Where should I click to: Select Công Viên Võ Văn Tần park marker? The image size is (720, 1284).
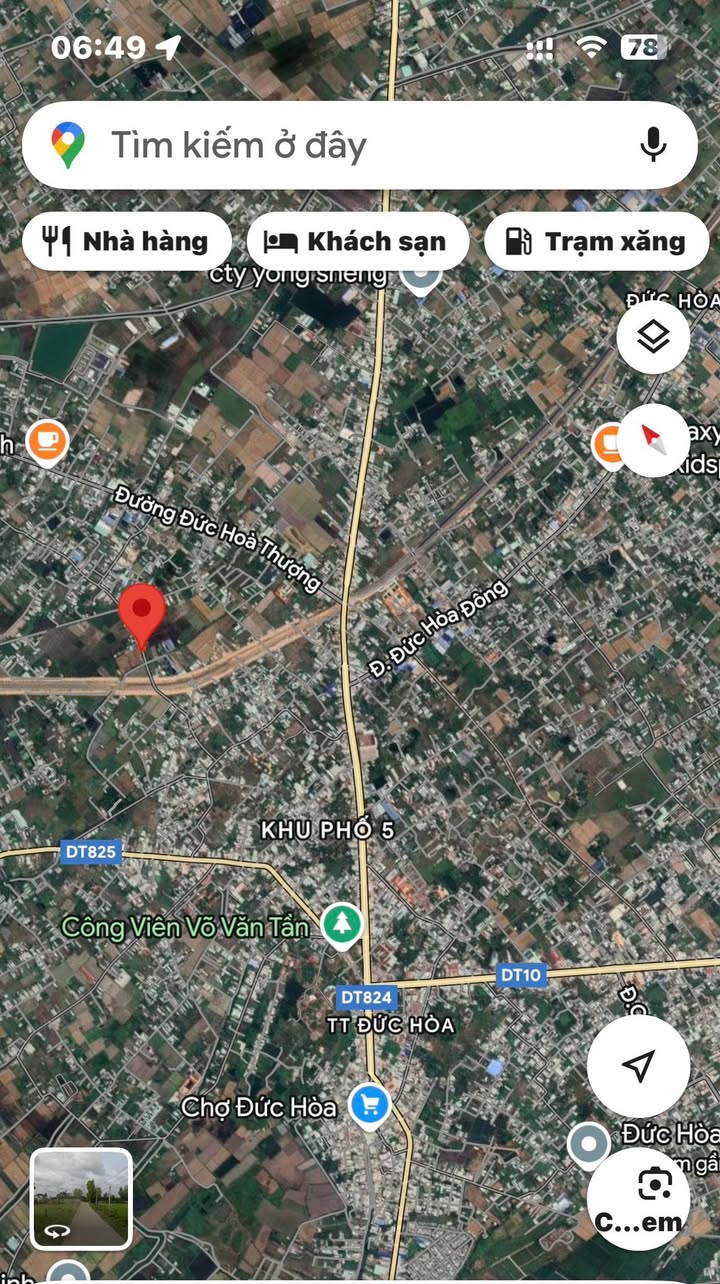point(342,926)
